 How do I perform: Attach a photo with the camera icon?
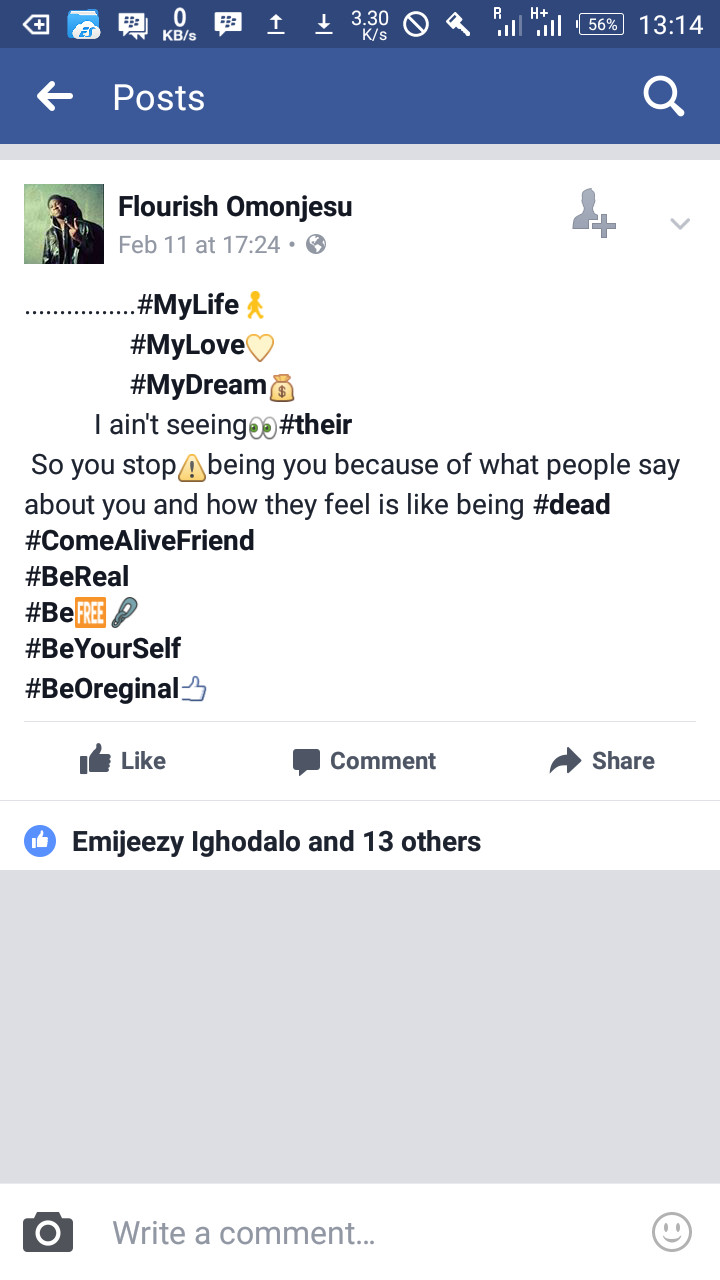(x=48, y=1232)
